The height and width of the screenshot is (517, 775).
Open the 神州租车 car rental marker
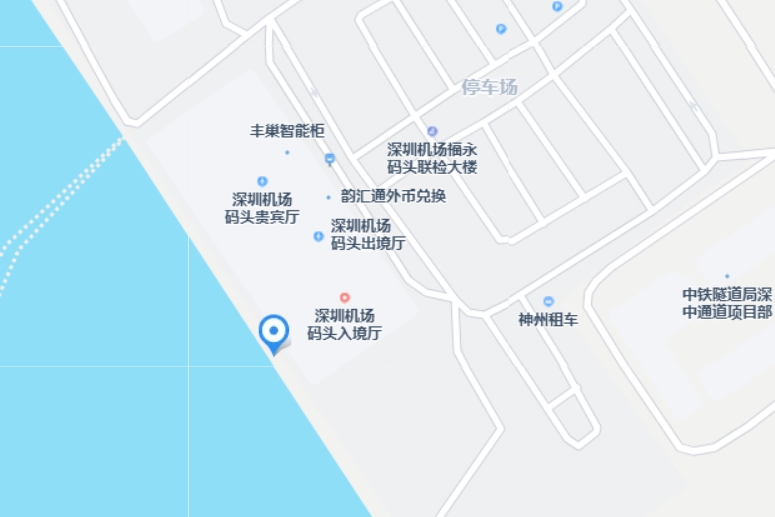click(548, 302)
